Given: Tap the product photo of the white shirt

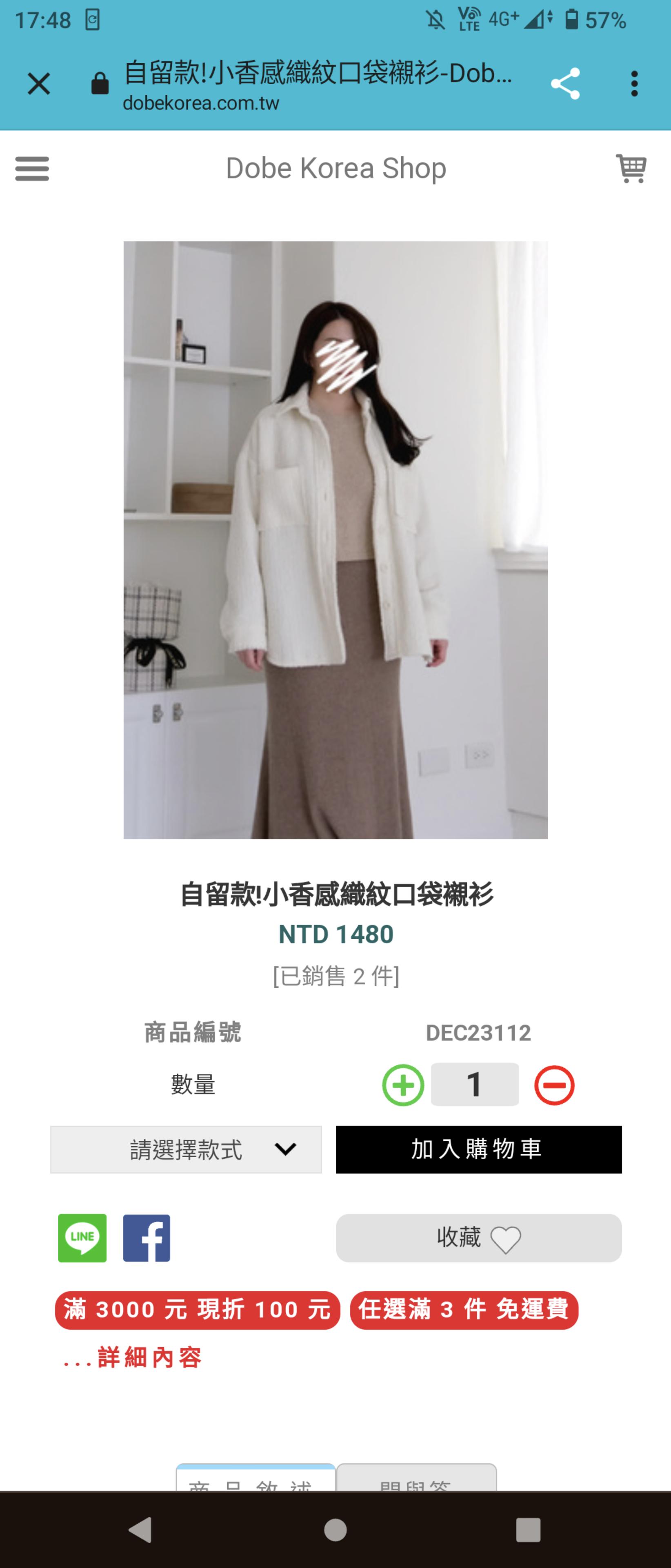Looking at the screenshot, I should click(335, 539).
